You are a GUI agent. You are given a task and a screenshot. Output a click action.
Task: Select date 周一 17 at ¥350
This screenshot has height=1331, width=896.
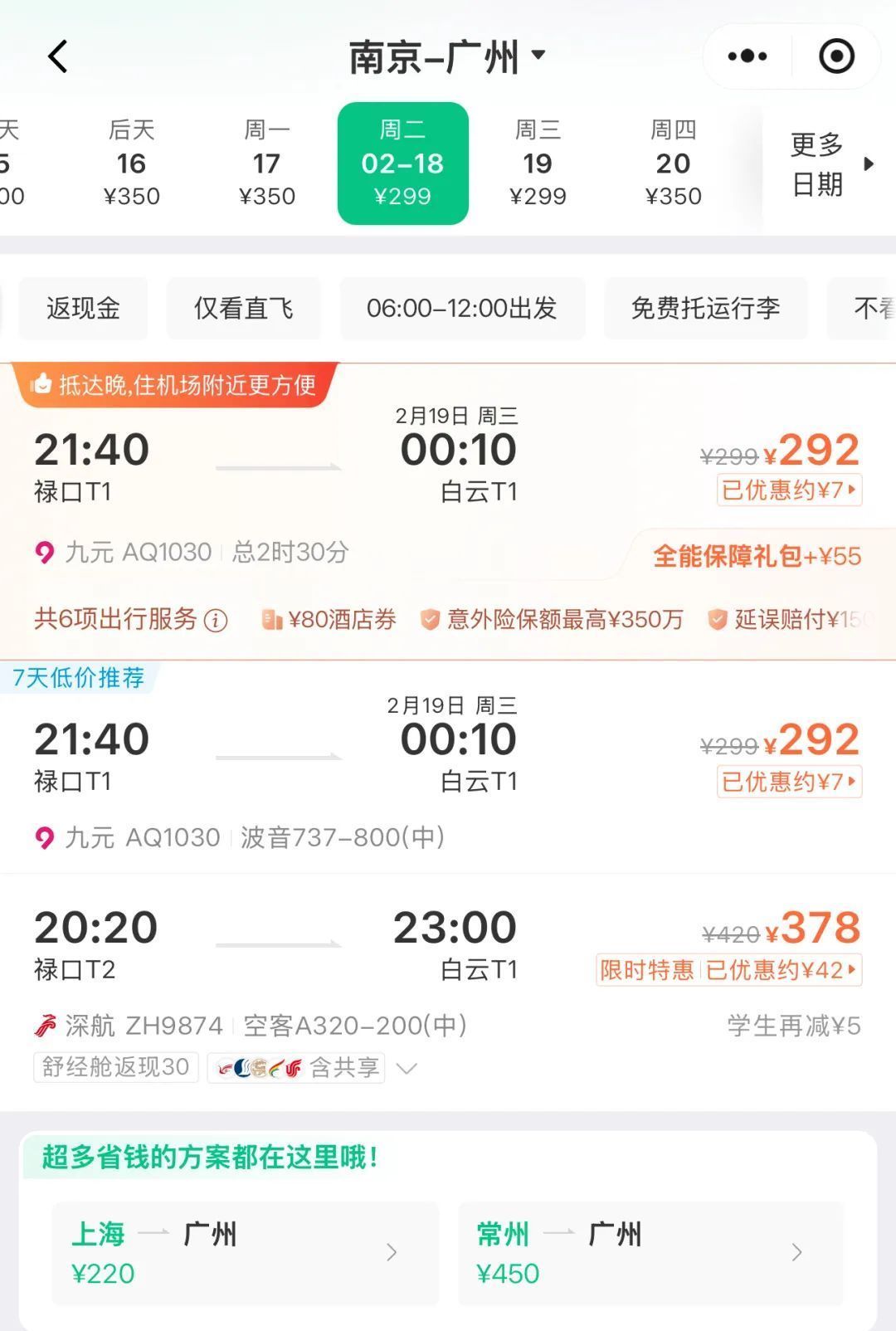266,163
